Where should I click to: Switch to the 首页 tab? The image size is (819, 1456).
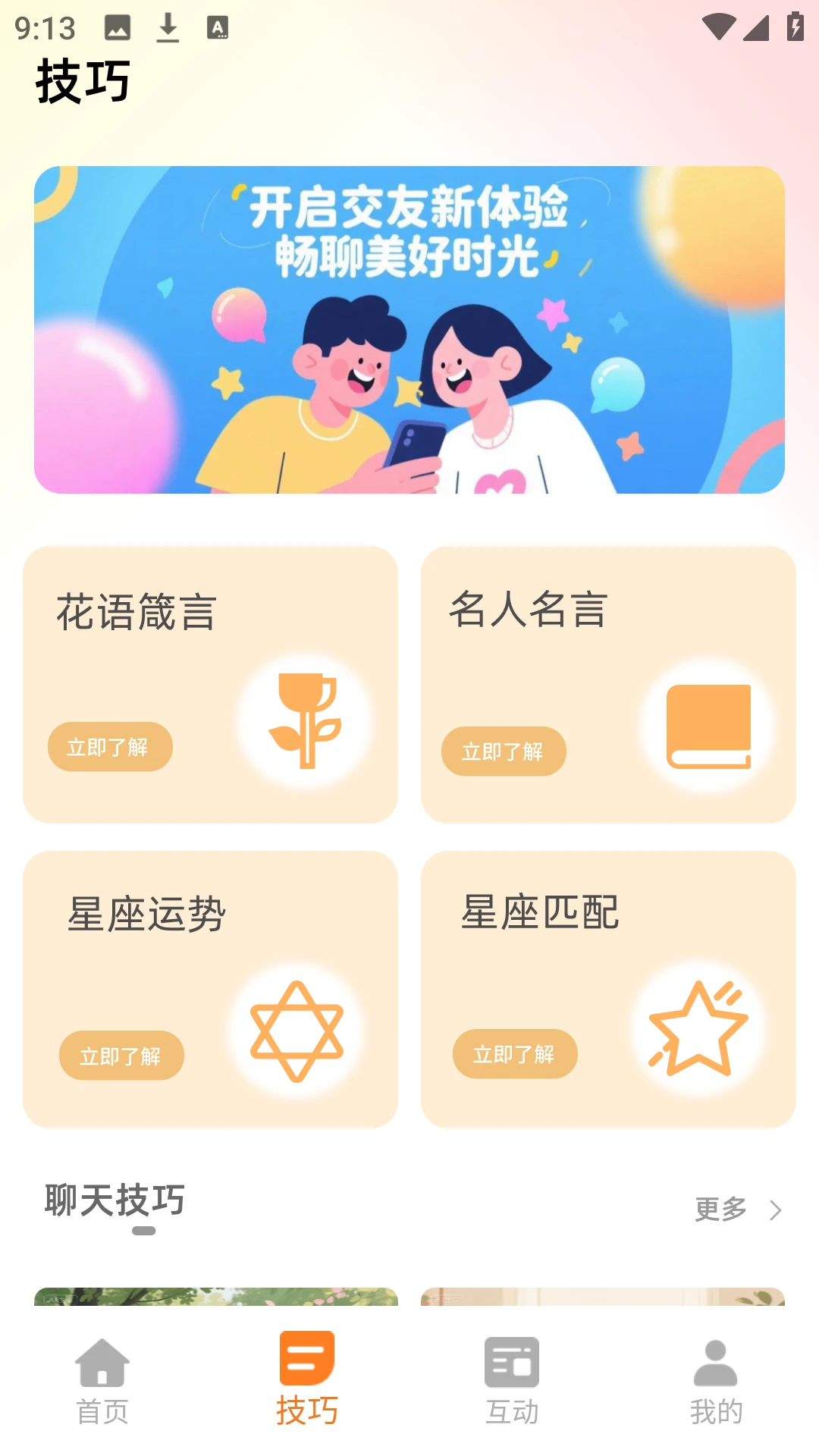coord(102,1380)
